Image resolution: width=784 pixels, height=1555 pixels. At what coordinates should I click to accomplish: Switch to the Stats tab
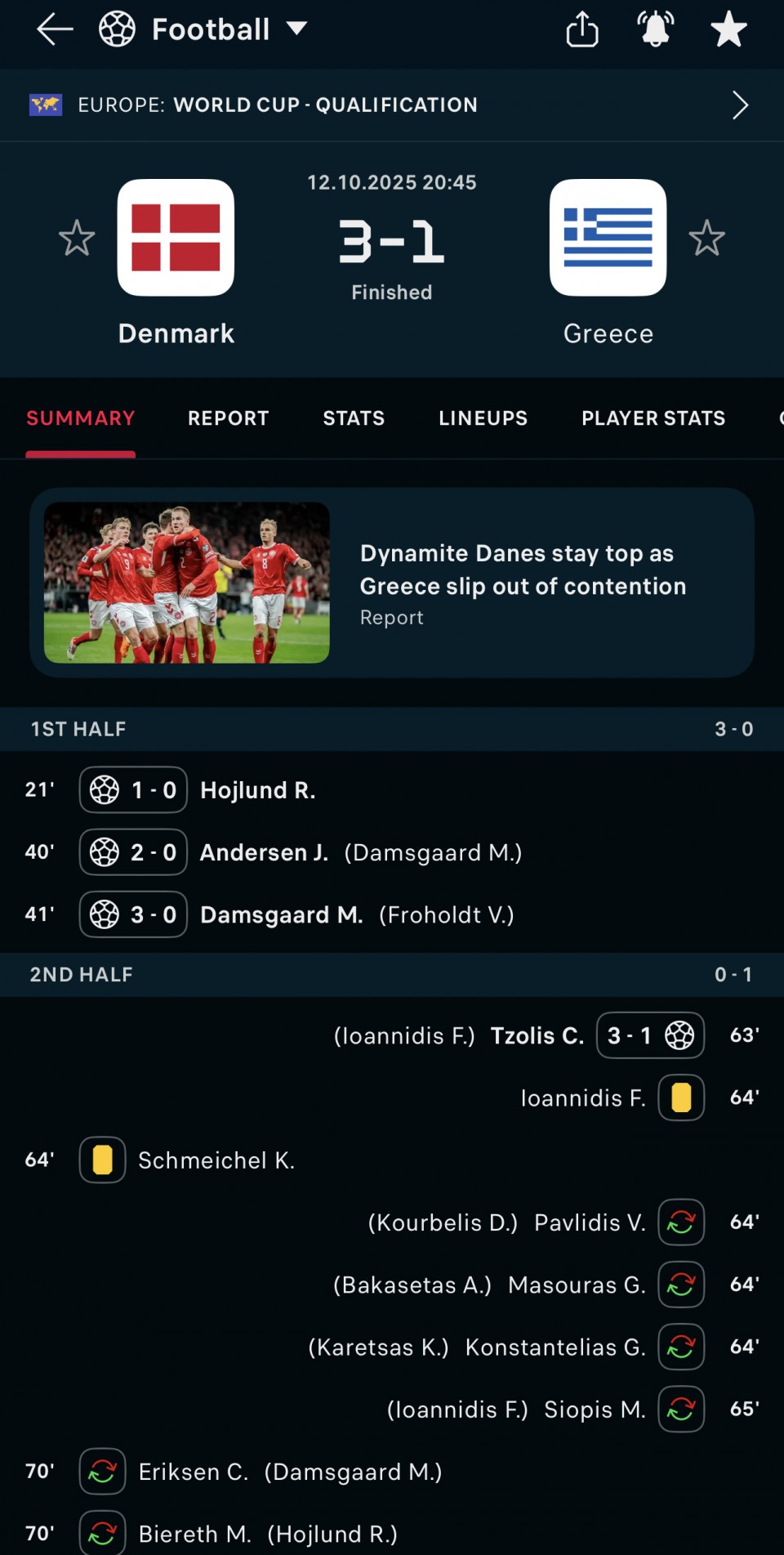[x=354, y=418]
